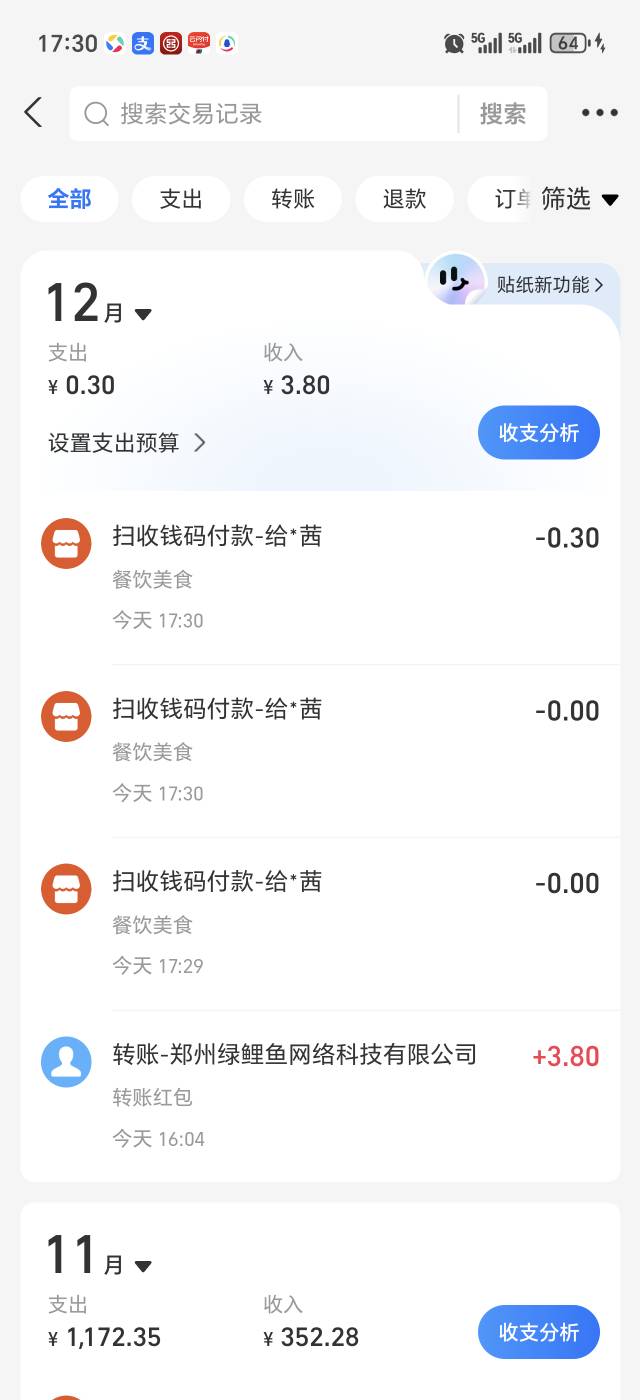Select the 全部 filter tab
This screenshot has height=1400, width=640.
(70, 199)
